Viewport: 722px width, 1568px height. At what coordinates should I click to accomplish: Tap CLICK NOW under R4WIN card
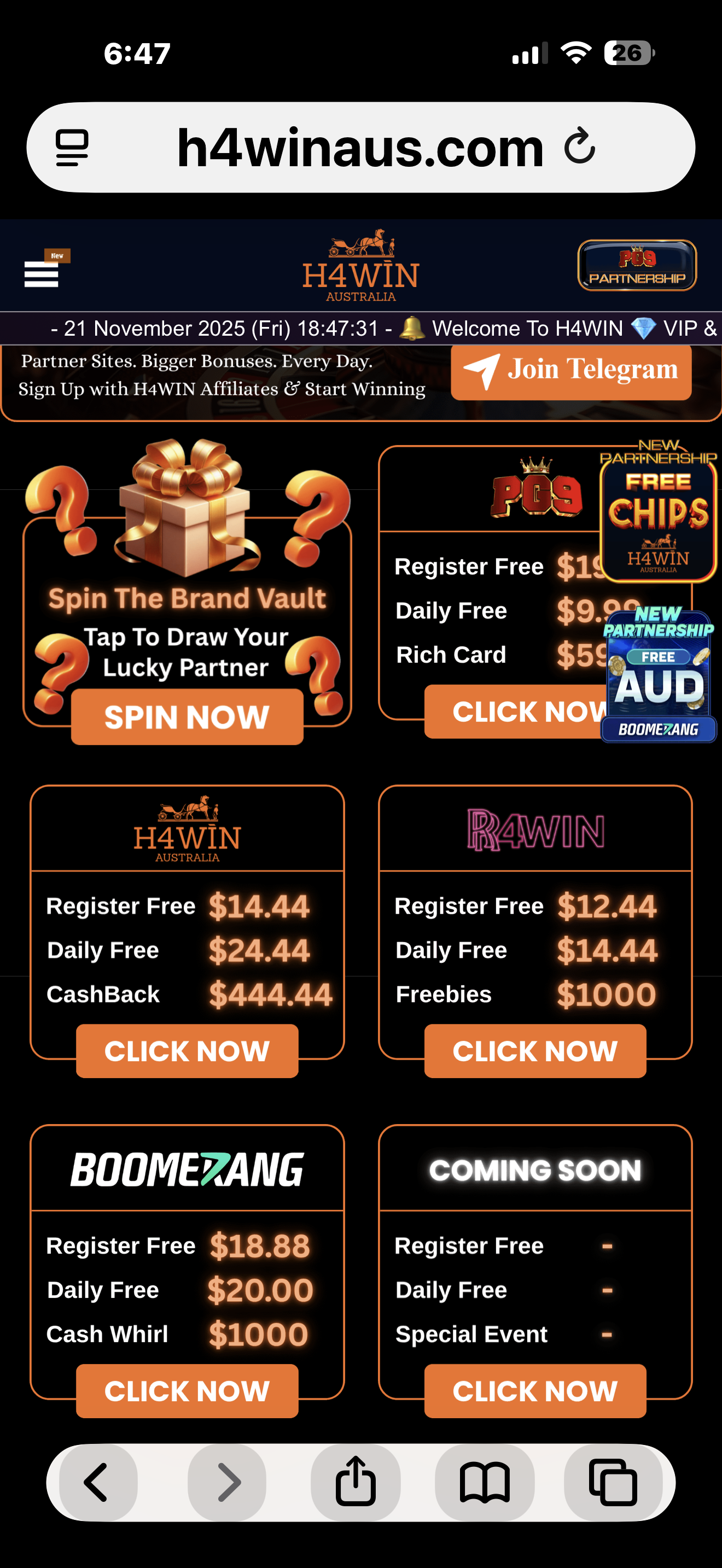point(534,1051)
